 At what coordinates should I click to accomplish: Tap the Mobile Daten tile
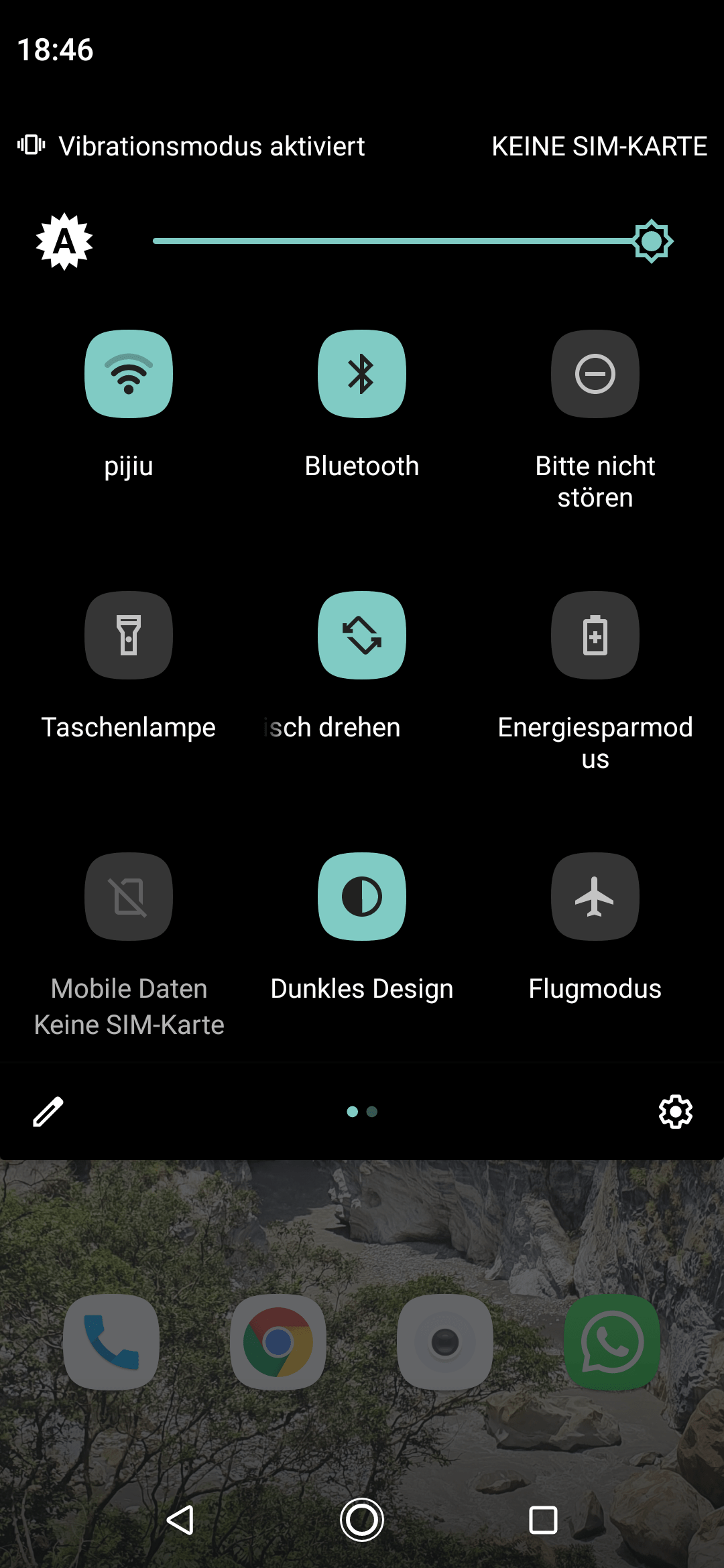pos(129,897)
